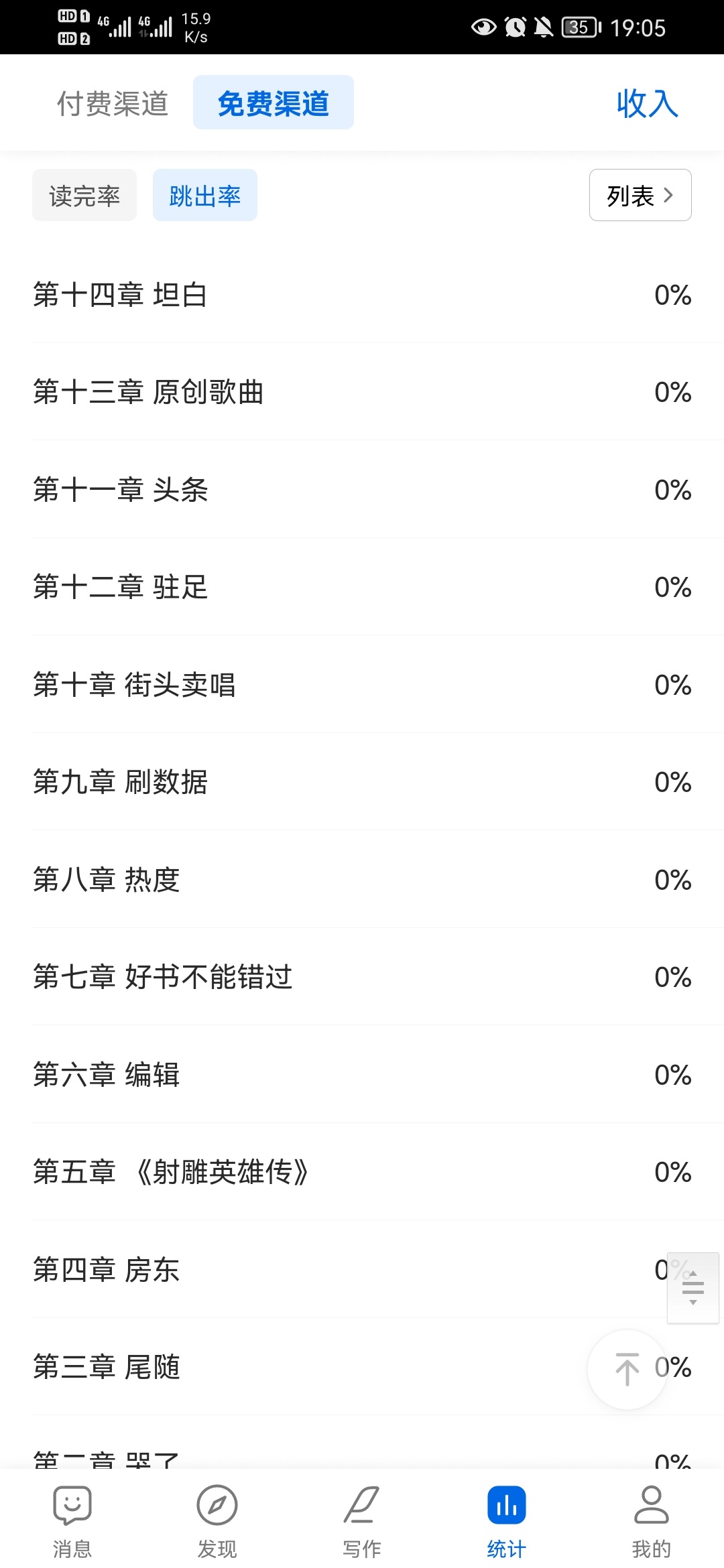This screenshot has height=1568, width=724.
Task: Open the 列表 view button
Action: [x=640, y=195]
